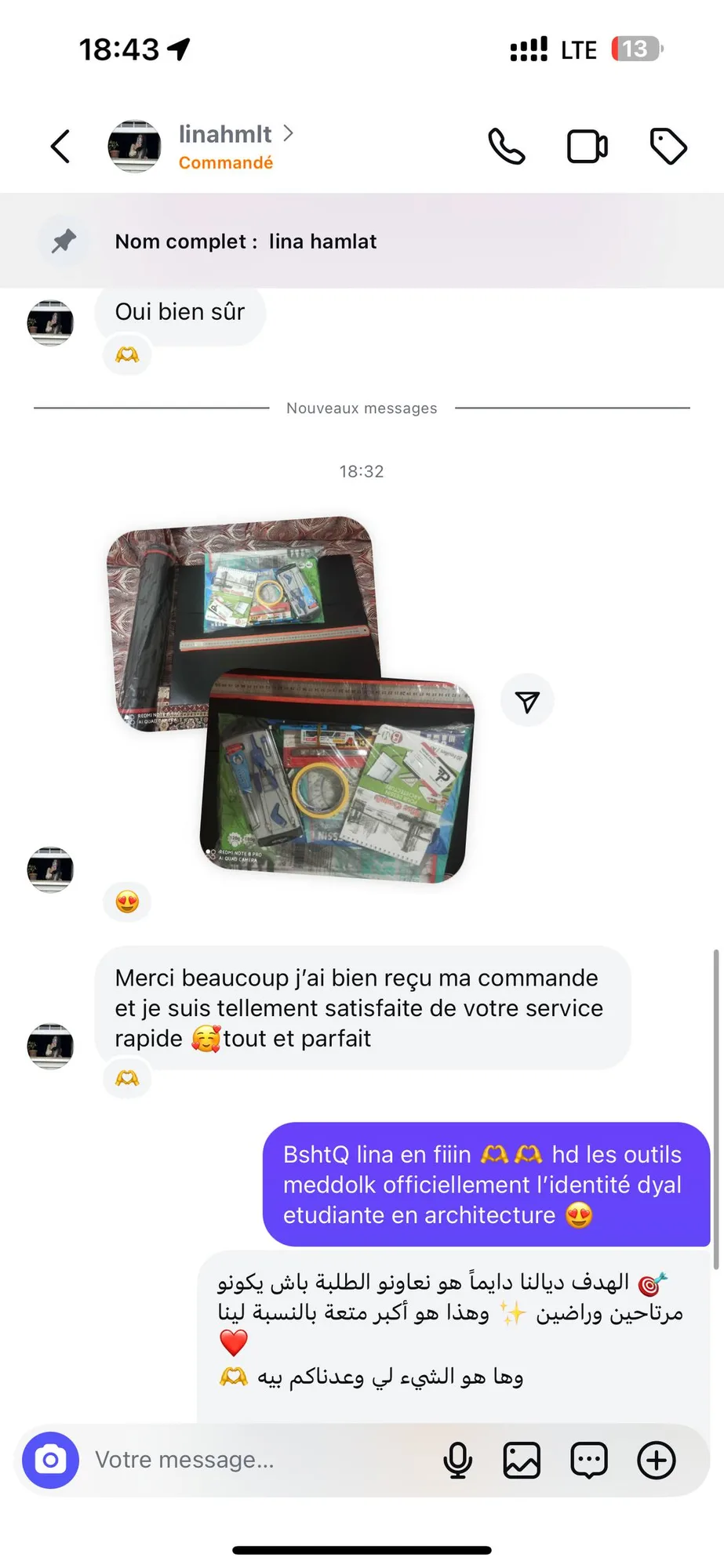The image size is (724, 1568).
Task: Open saved replies bubble icon
Action: coord(589,1460)
